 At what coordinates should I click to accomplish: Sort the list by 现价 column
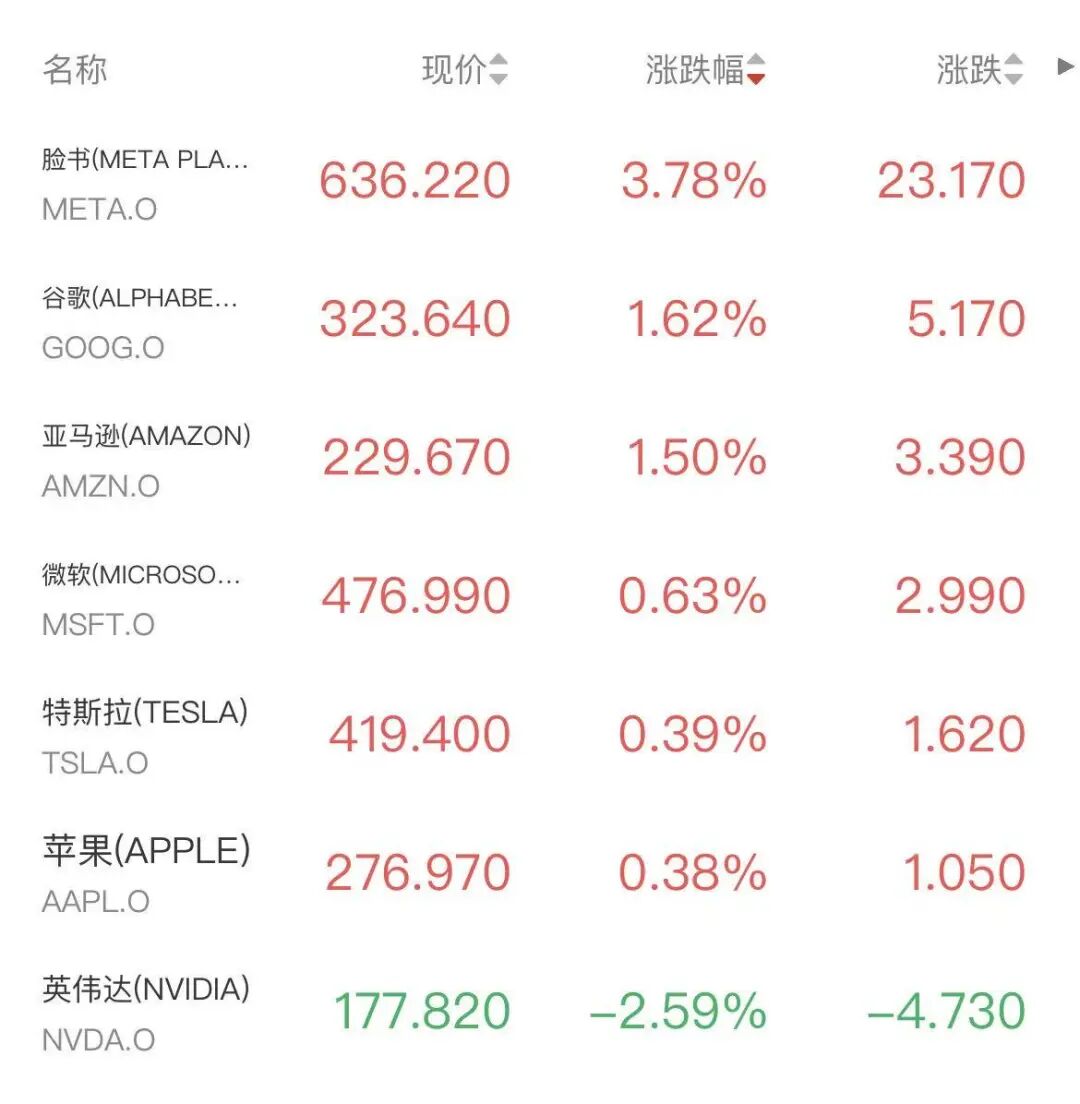coord(465,70)
